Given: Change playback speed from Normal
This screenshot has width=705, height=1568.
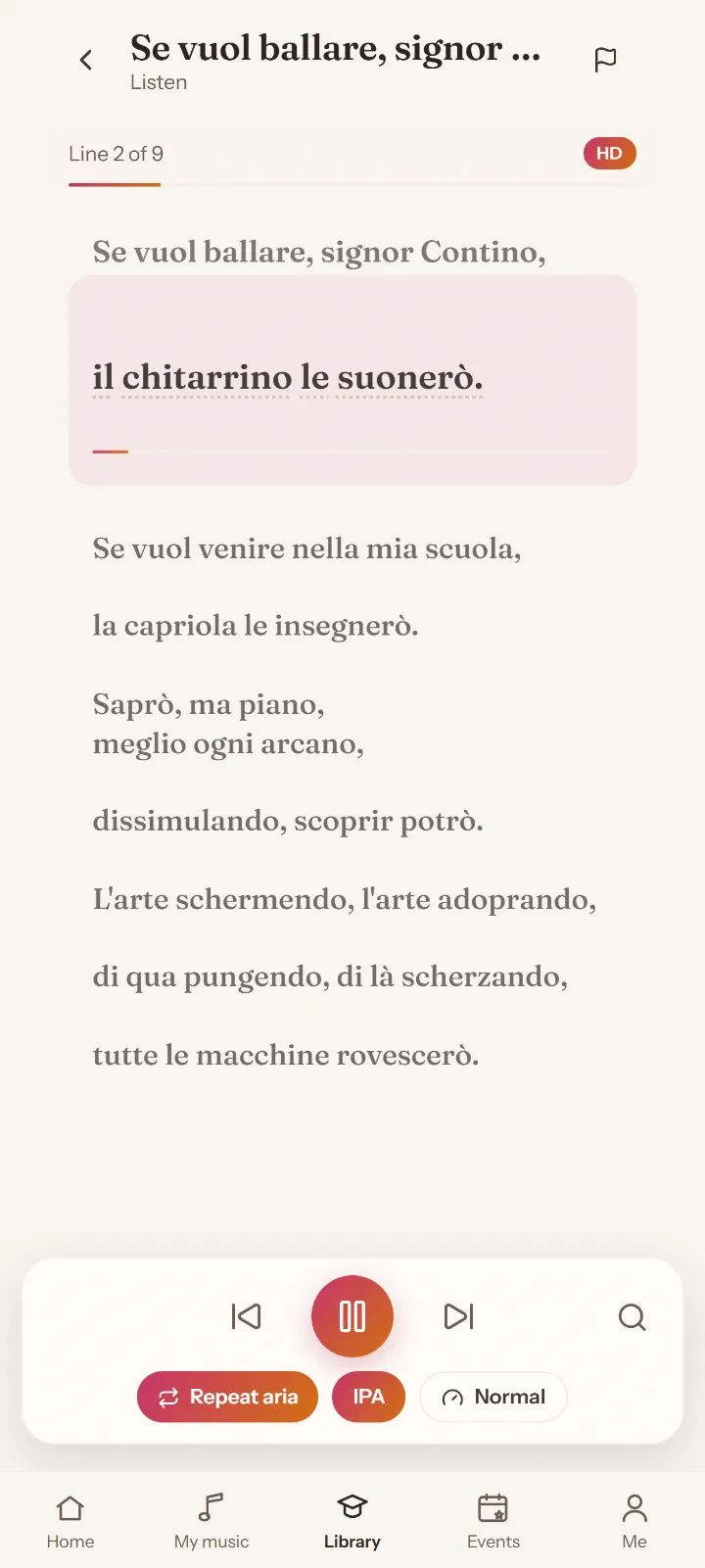Looking at the screenshot, I should pos(493,1397).
